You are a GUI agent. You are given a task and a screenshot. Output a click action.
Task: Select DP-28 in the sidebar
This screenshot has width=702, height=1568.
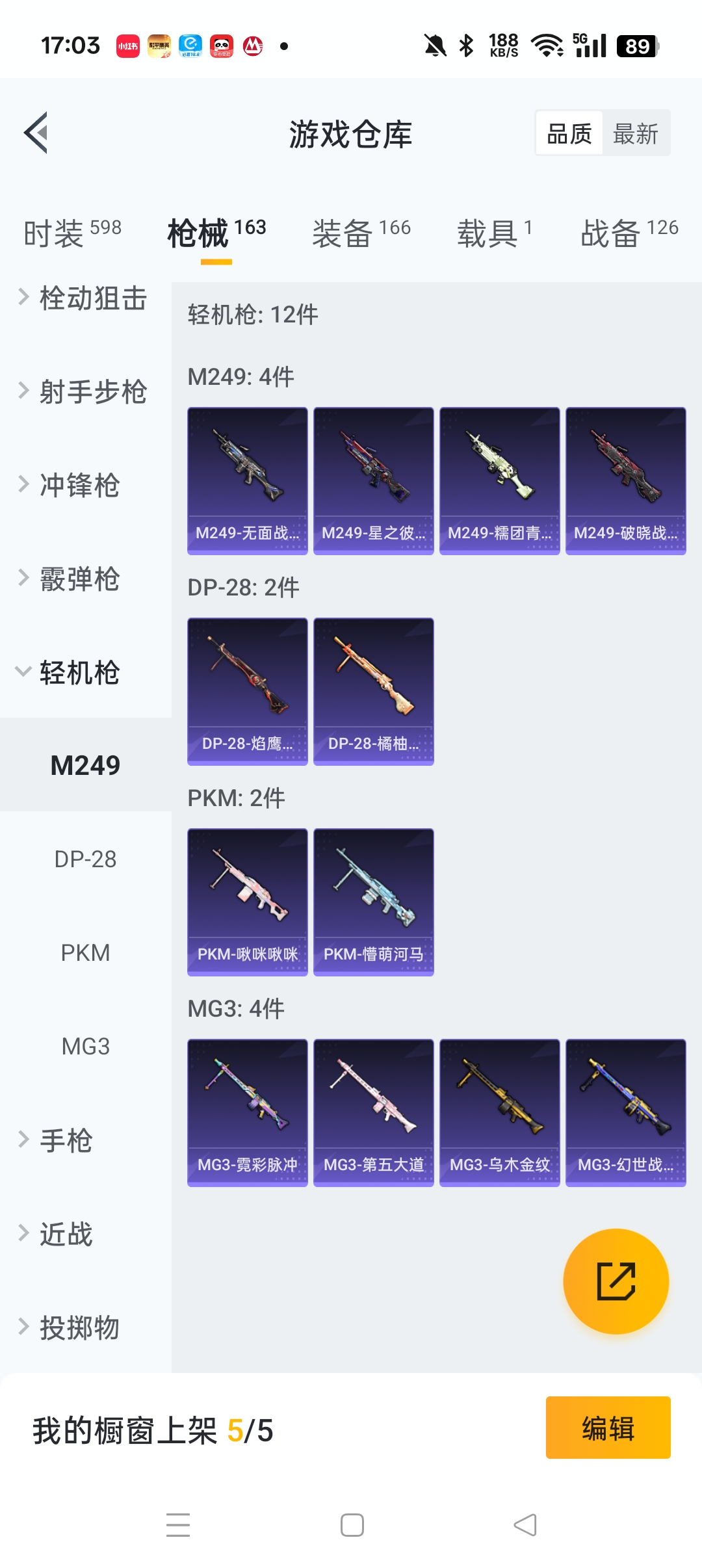pyautogui.click(x=85, y=859)
